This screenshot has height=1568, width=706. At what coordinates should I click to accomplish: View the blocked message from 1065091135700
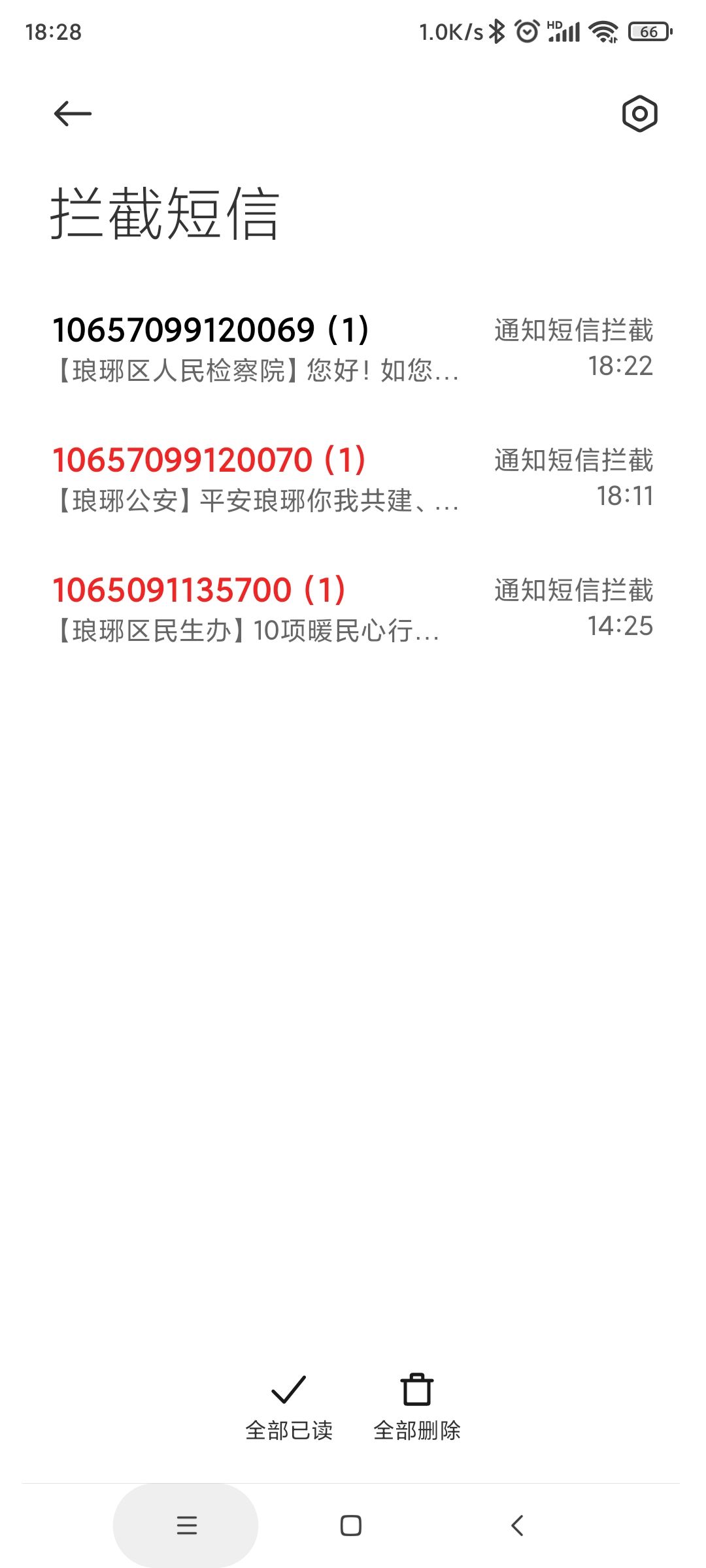353,608
